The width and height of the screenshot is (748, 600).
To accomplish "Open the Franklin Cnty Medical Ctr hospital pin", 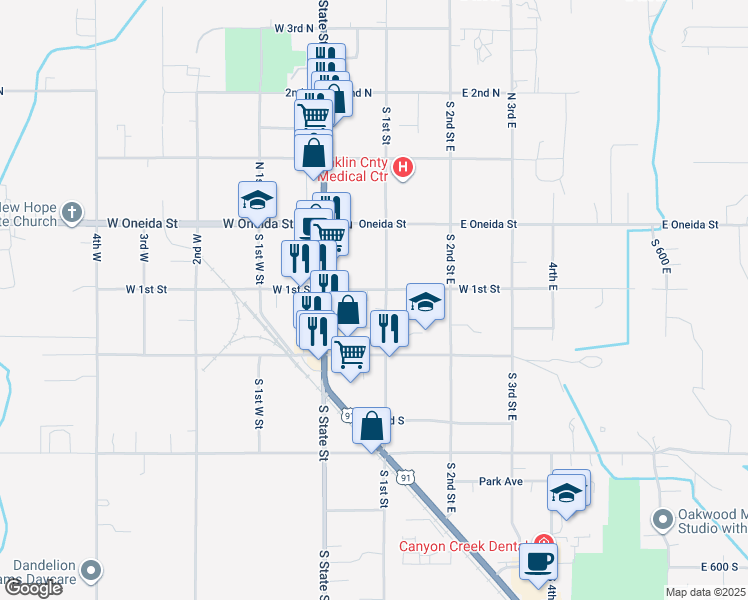I will [x=403, y=168].
